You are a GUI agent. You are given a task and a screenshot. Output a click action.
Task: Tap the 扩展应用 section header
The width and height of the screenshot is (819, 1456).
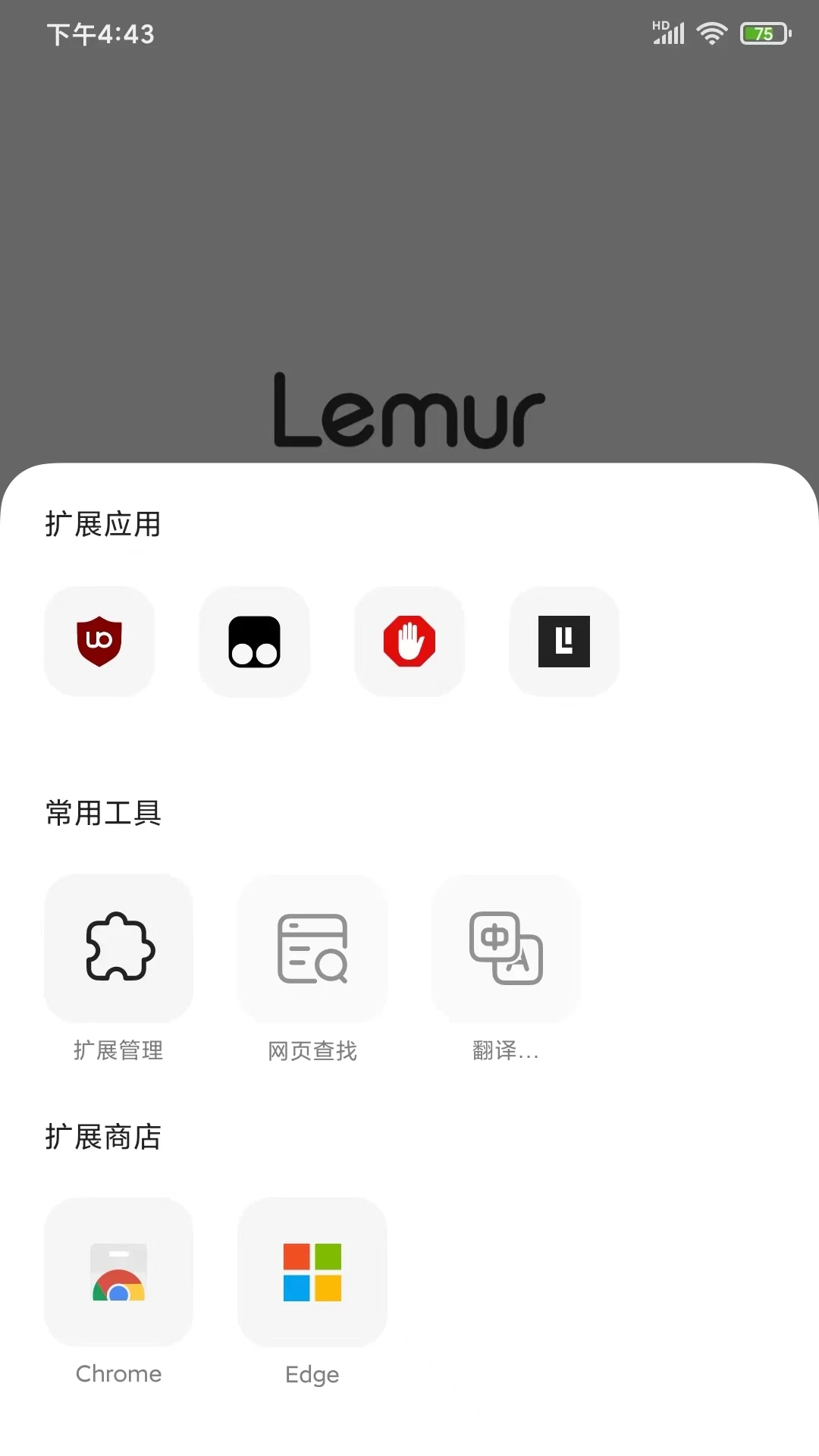[x=102, y=524]
